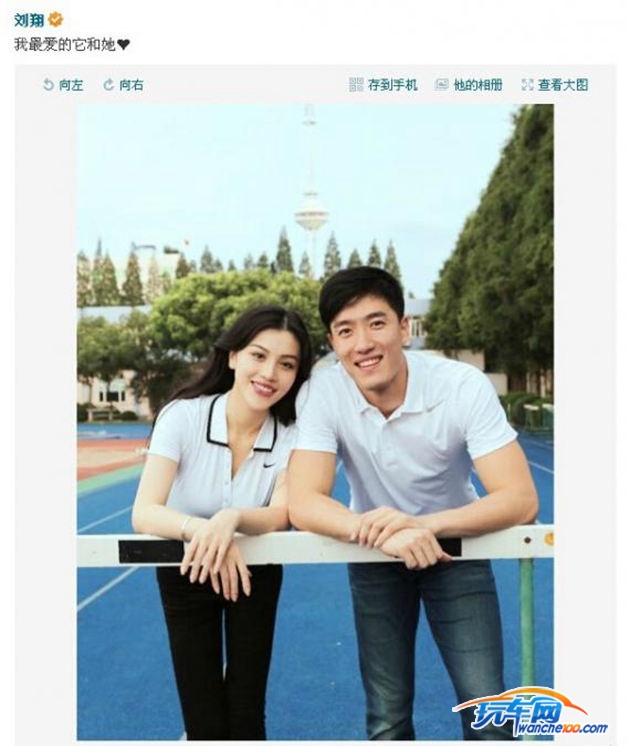Rotate the photo left with 向左
The height and width of the screenshot is (746, 630).
63,86
